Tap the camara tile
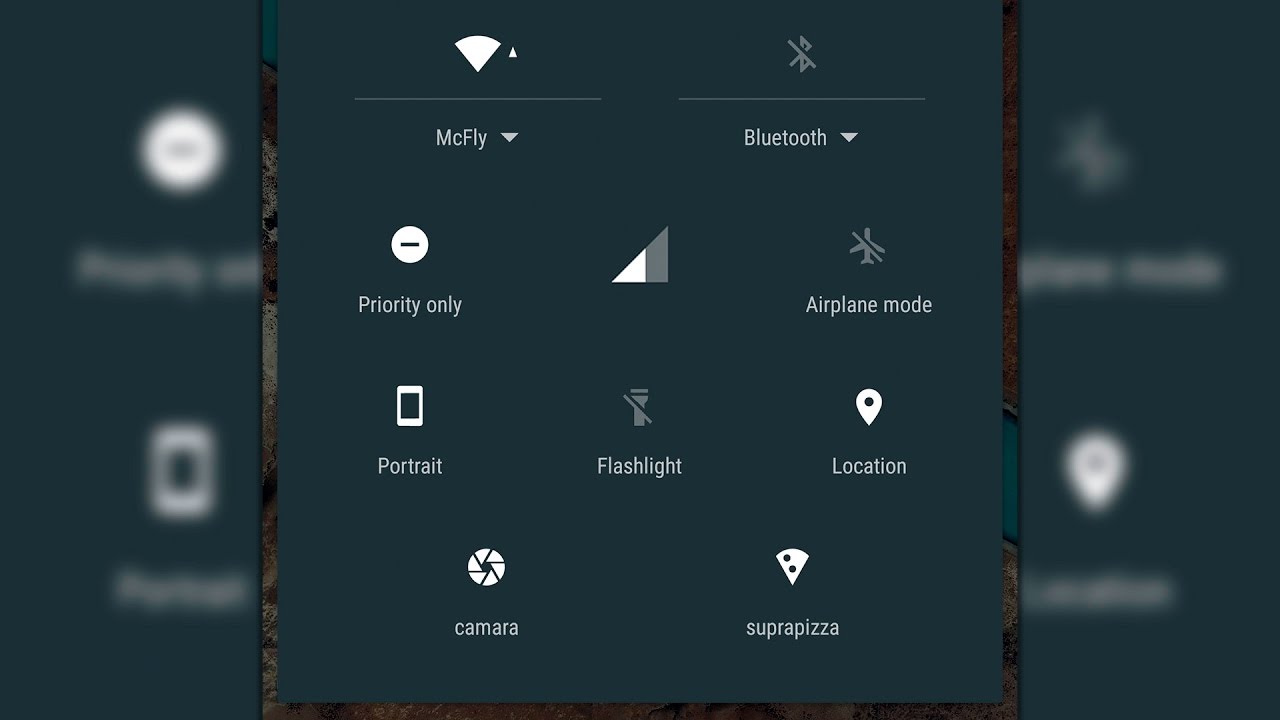Screen dimensions: 1280x720 486,568
